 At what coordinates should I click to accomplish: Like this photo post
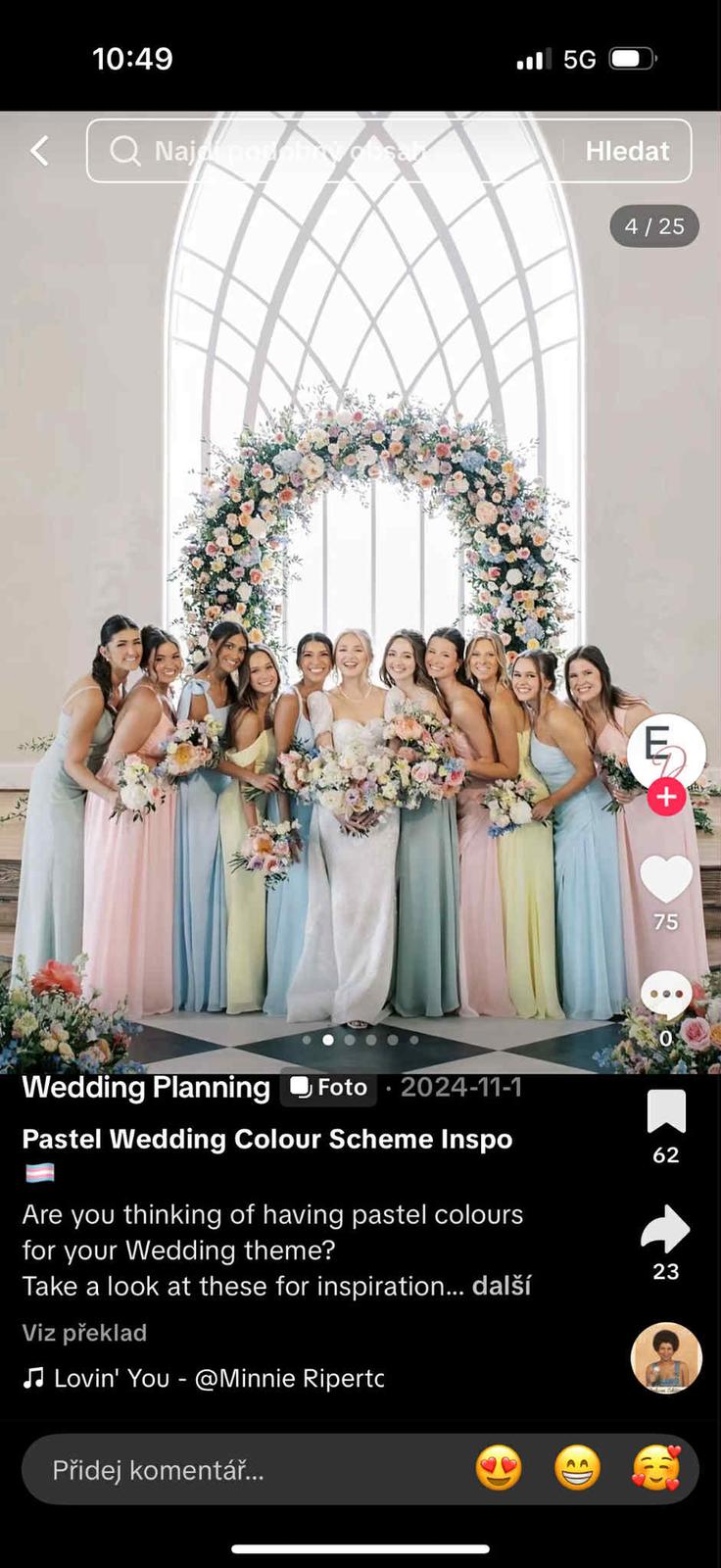pos(666,880)
